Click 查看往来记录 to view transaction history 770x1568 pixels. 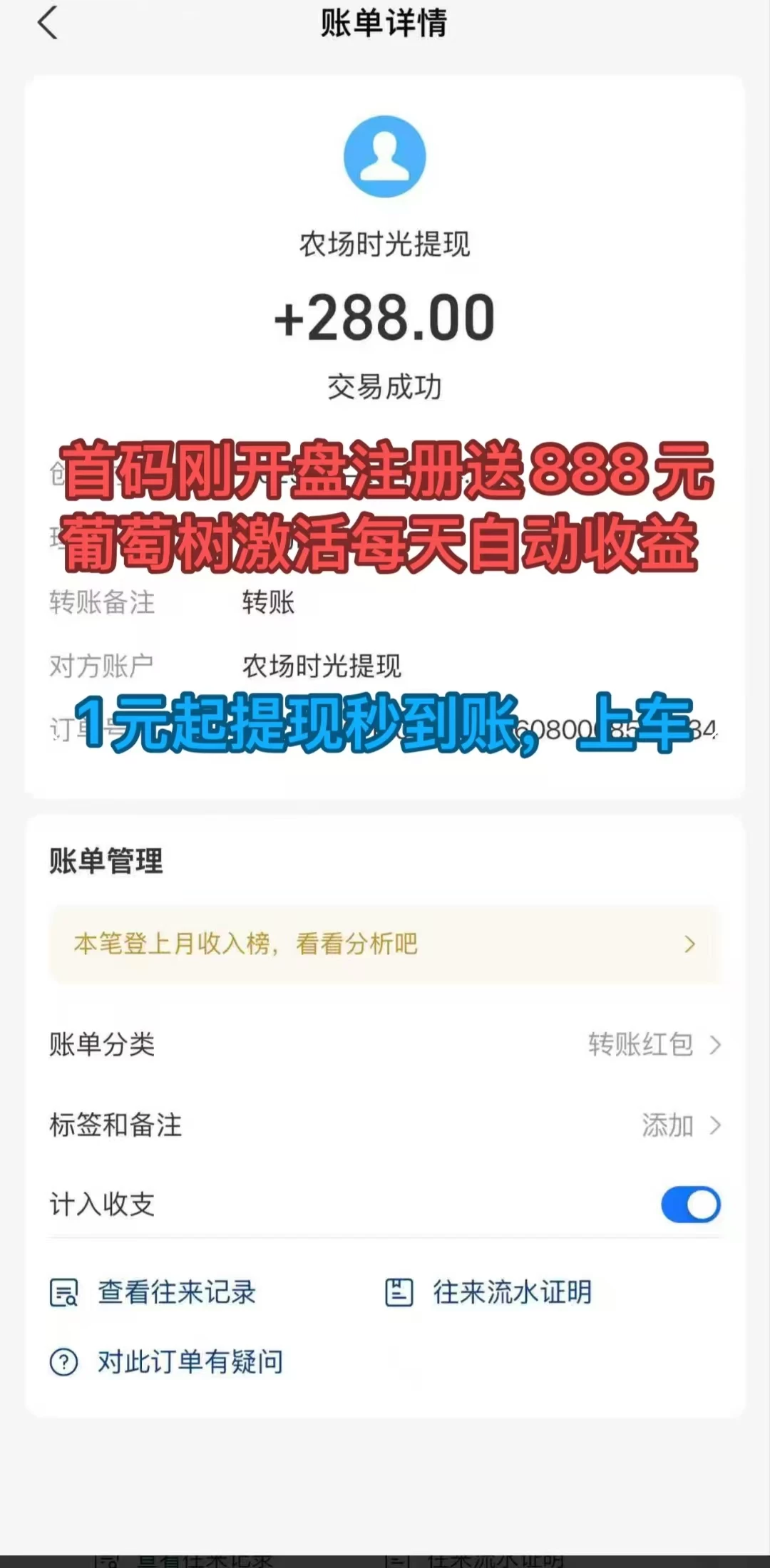click(x=176, y=1293)
